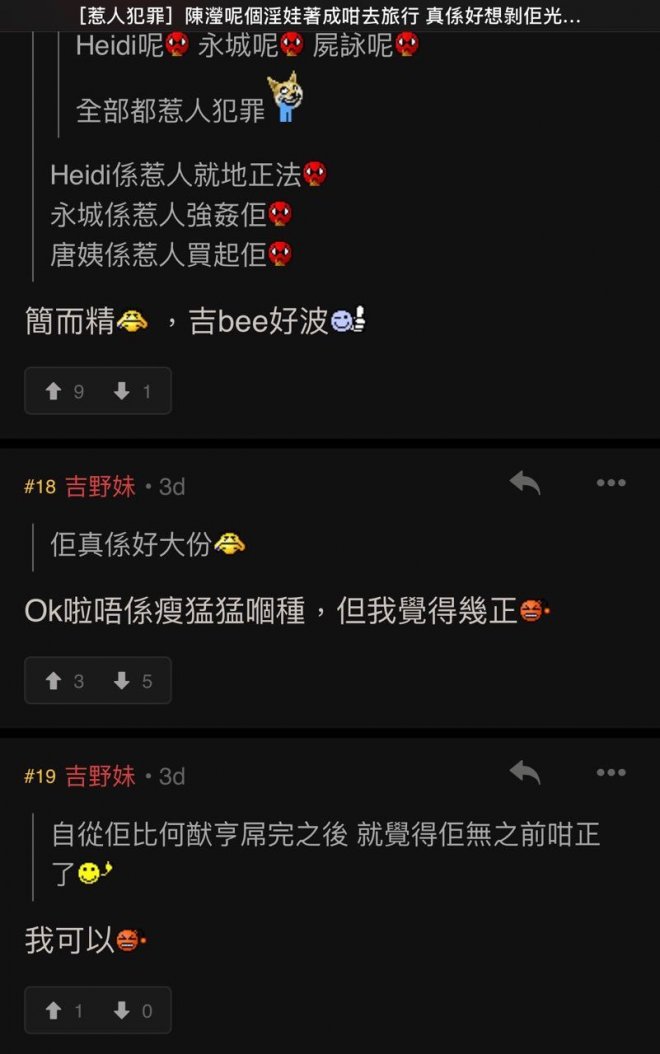Open more options for comment #18
660x1054 pixels.
click(x=610, y=483)
